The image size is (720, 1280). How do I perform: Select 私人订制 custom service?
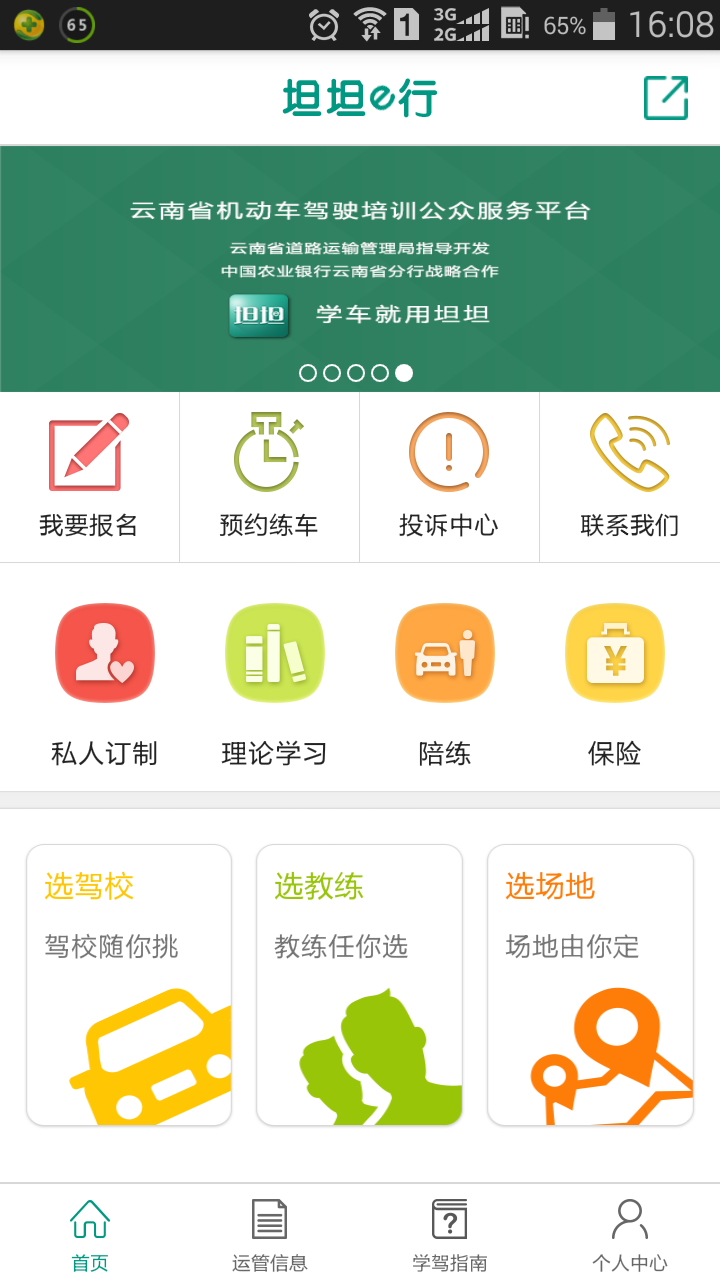(105, 680)
